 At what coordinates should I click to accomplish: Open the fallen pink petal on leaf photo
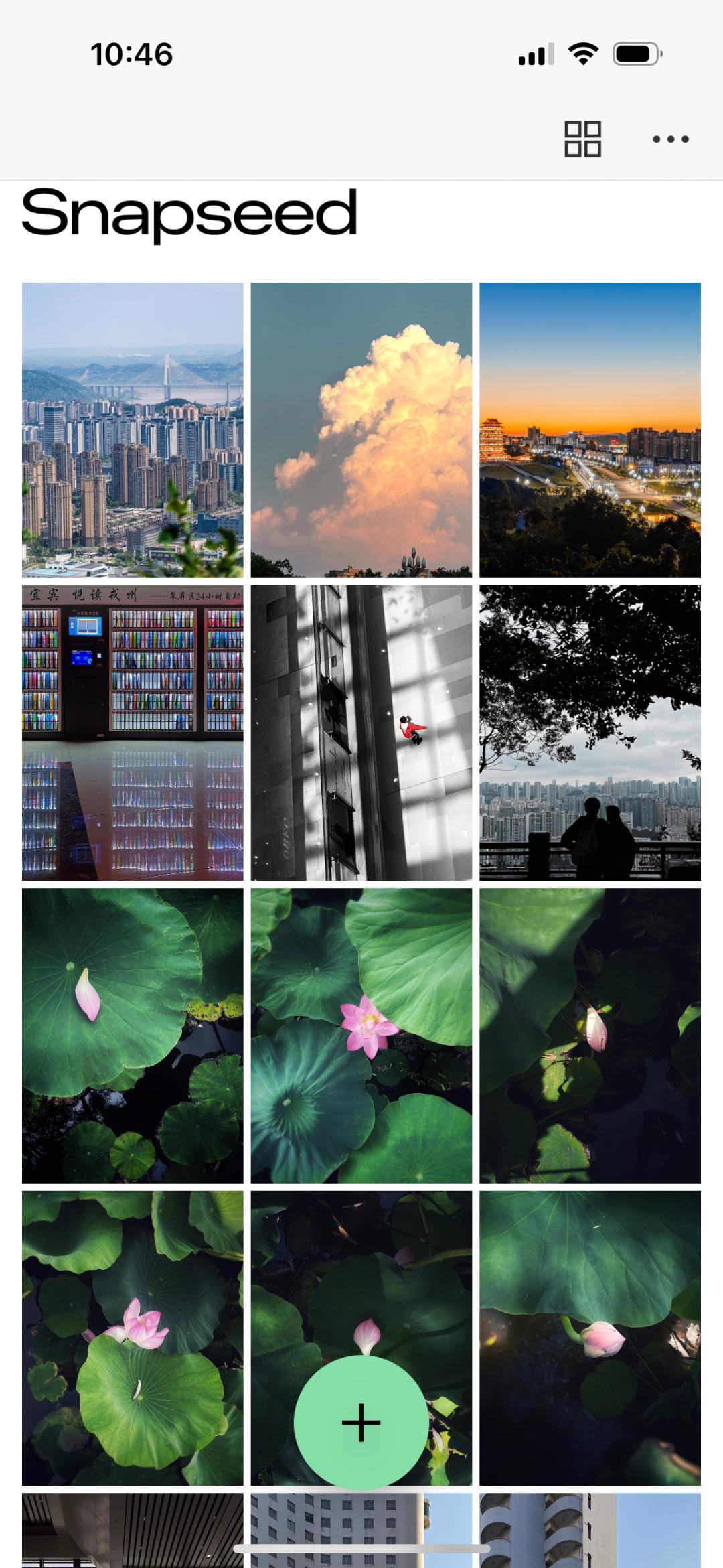(133, 1036)
